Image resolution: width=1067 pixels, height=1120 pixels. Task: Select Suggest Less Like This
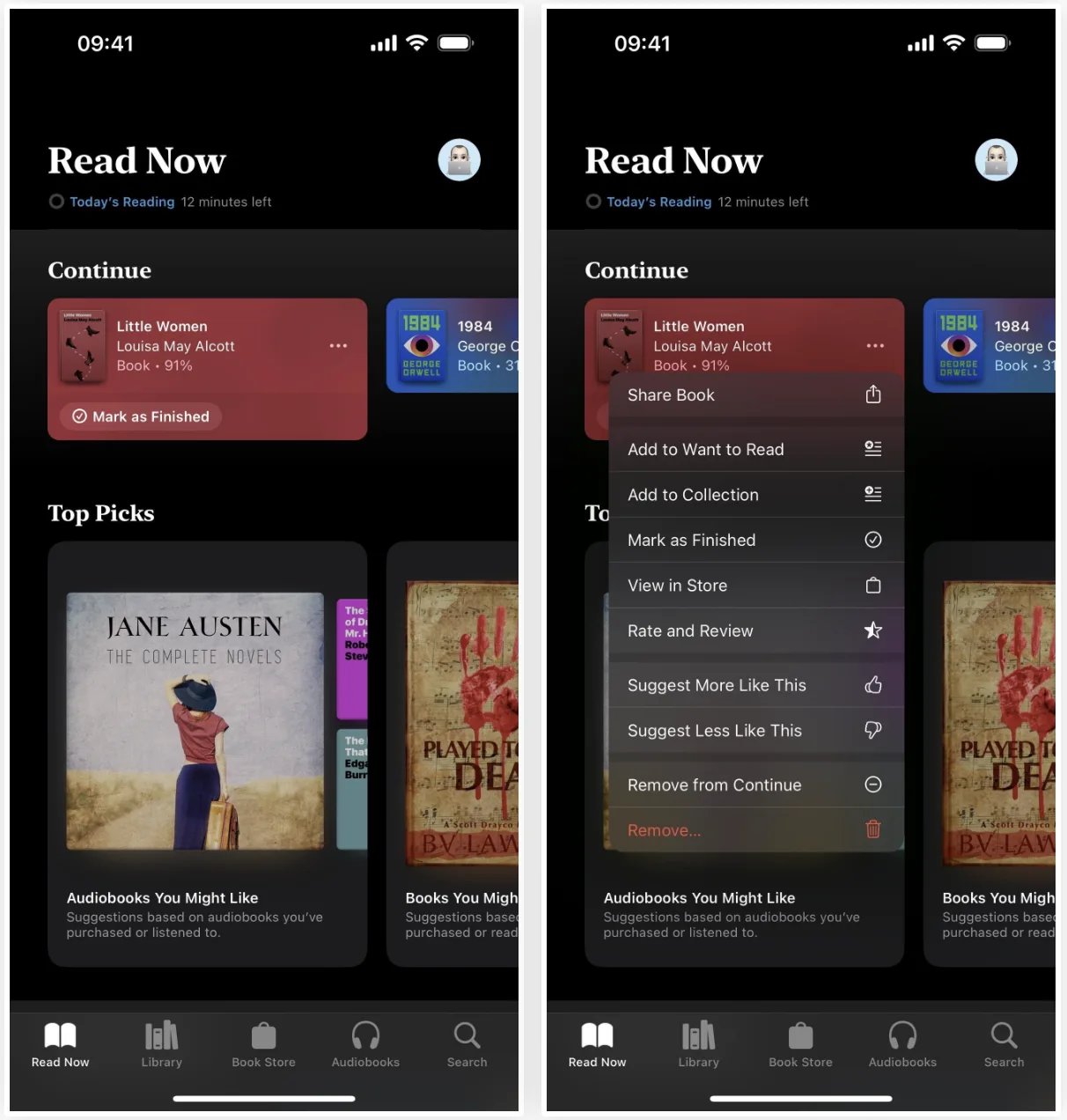click(755, 730)
